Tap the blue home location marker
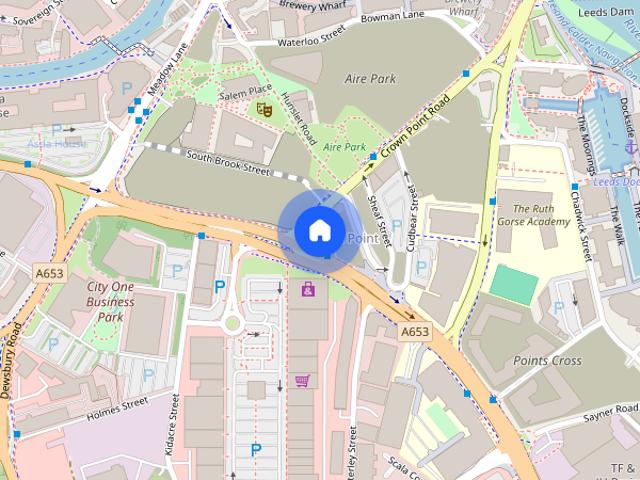The width and height of the screenshot is (640, 480). (318, 230)
